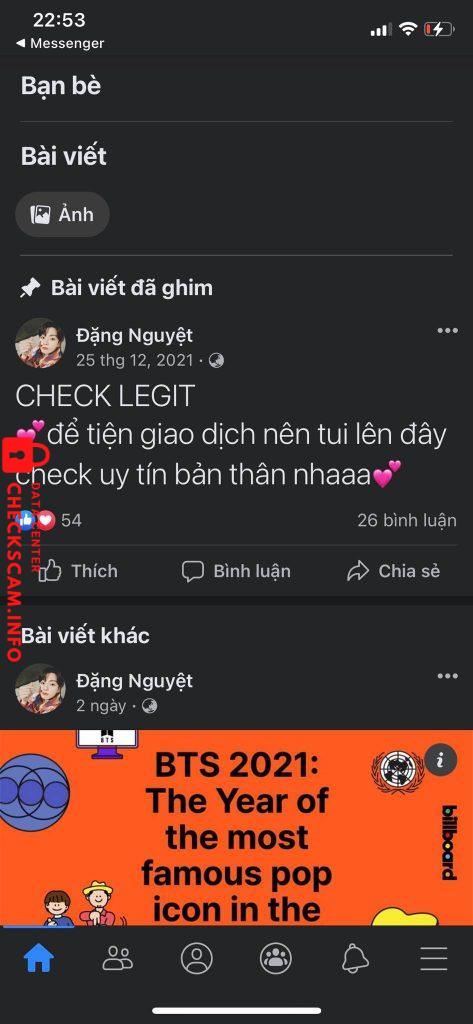Viewport: 473px width, 1024px height.
Task: Switch to the Groups tab
Action: click(276, 959)
